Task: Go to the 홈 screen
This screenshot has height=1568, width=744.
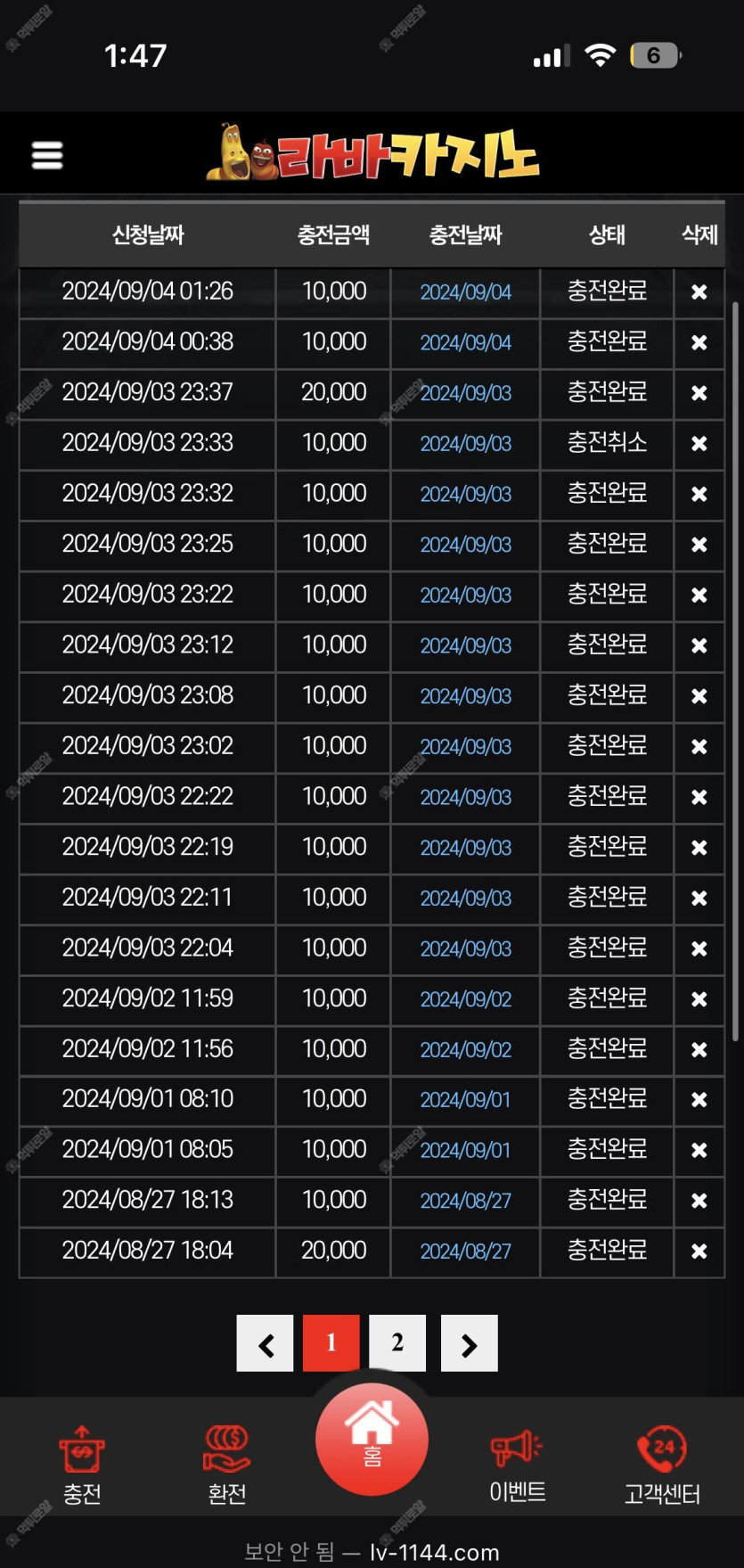Action: [x=372, y=1439]
